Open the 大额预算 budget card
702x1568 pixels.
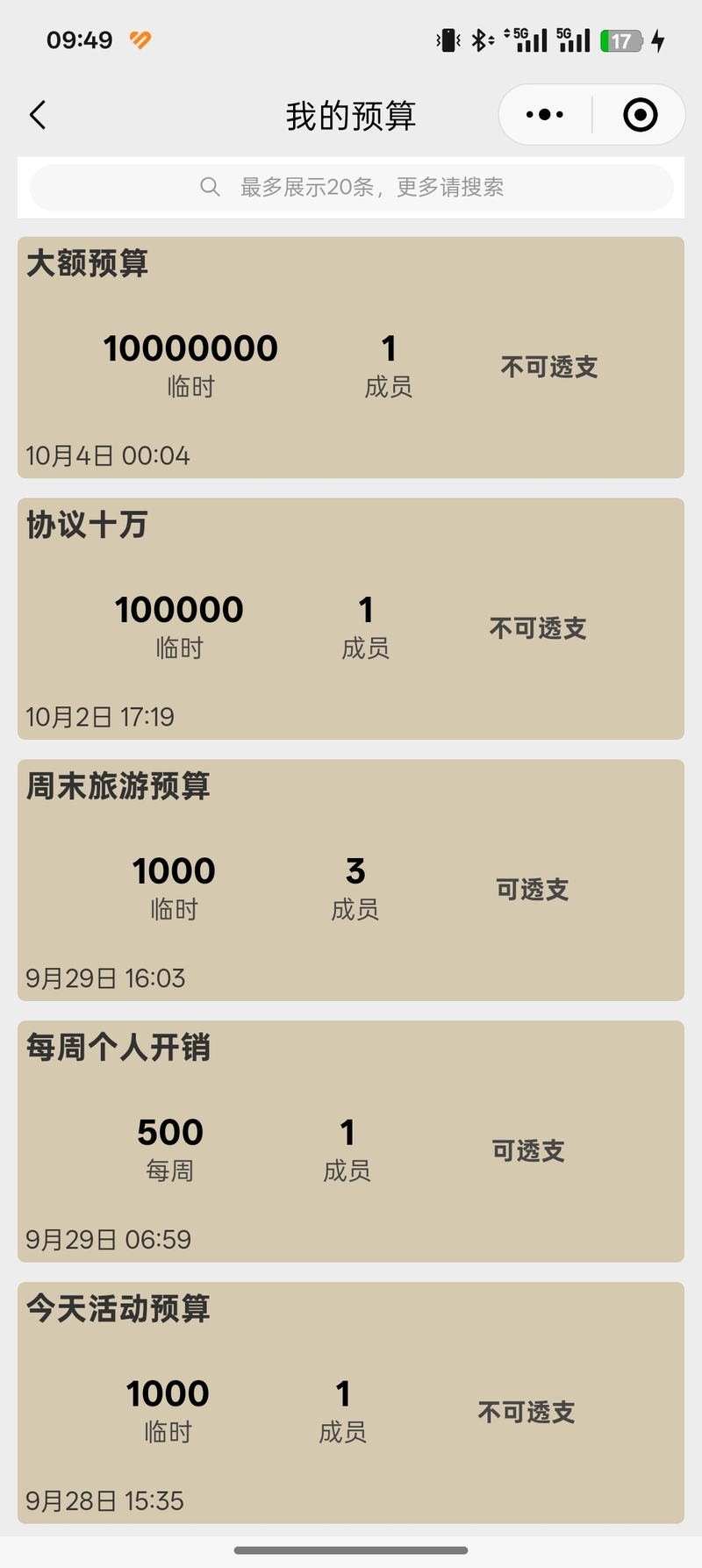coord(351,357)
